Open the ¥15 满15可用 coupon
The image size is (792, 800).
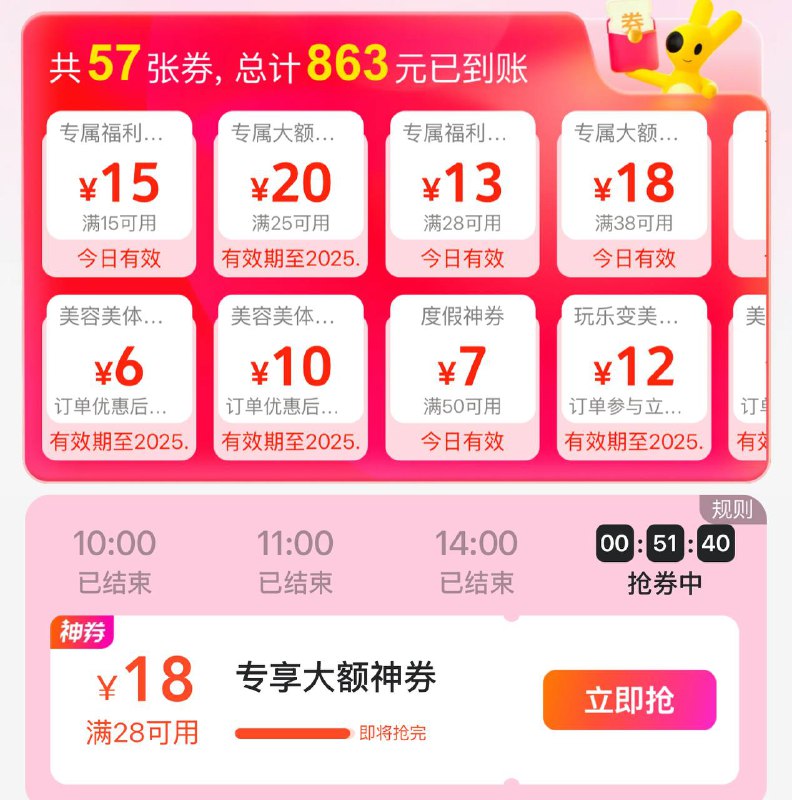tap(119, 193)
